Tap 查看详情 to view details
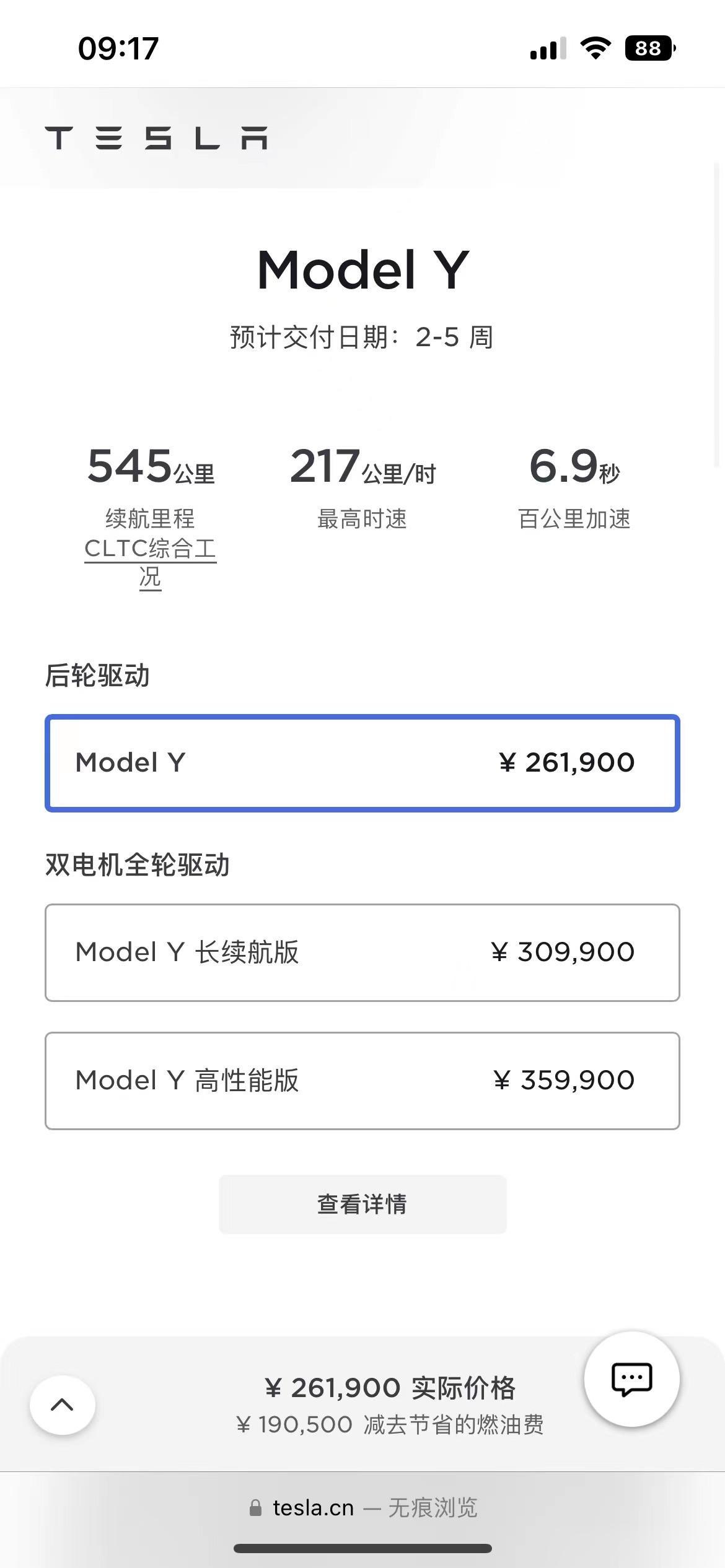 click(362, 1204)
